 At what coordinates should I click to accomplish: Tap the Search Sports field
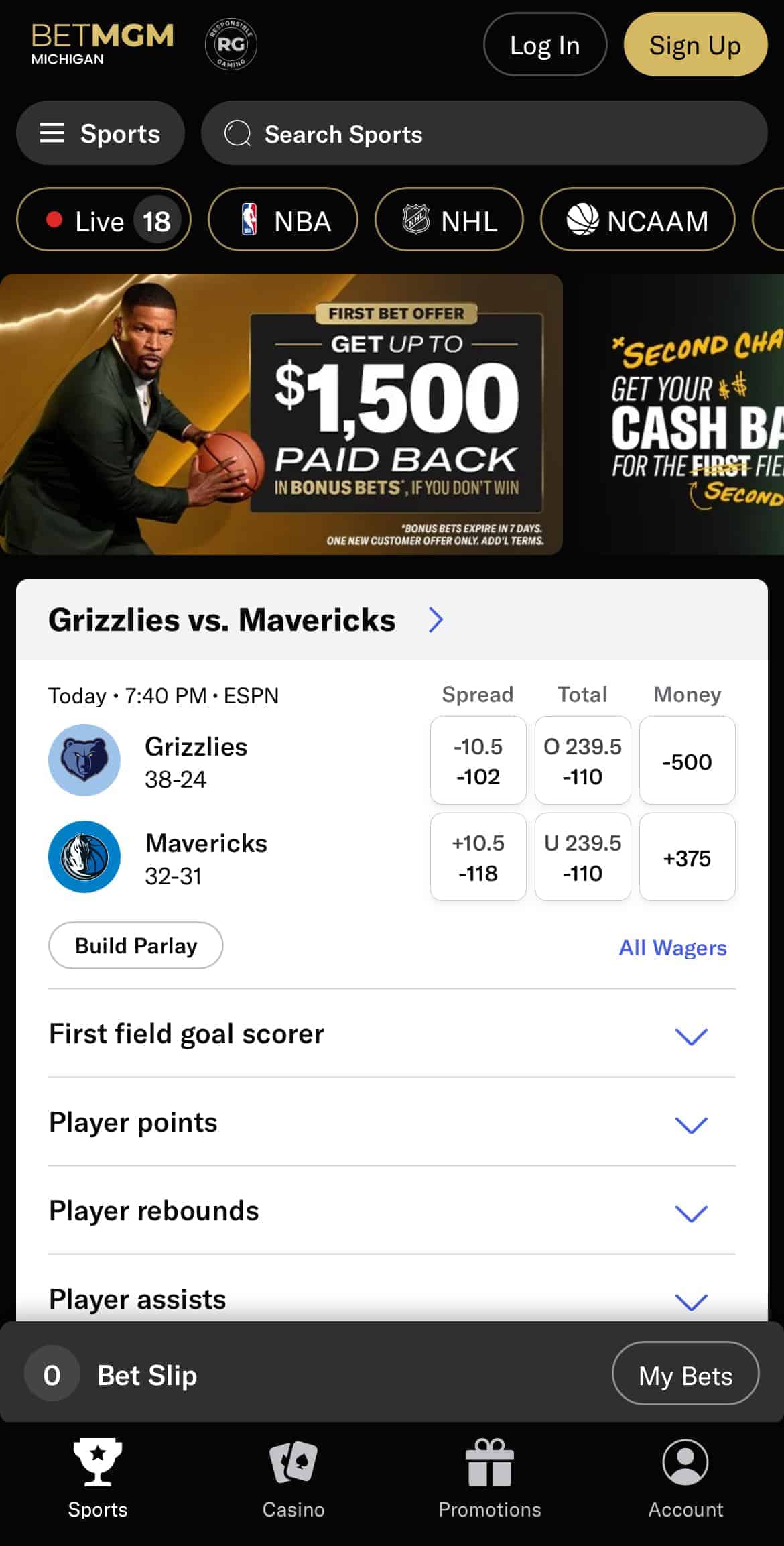484,133
